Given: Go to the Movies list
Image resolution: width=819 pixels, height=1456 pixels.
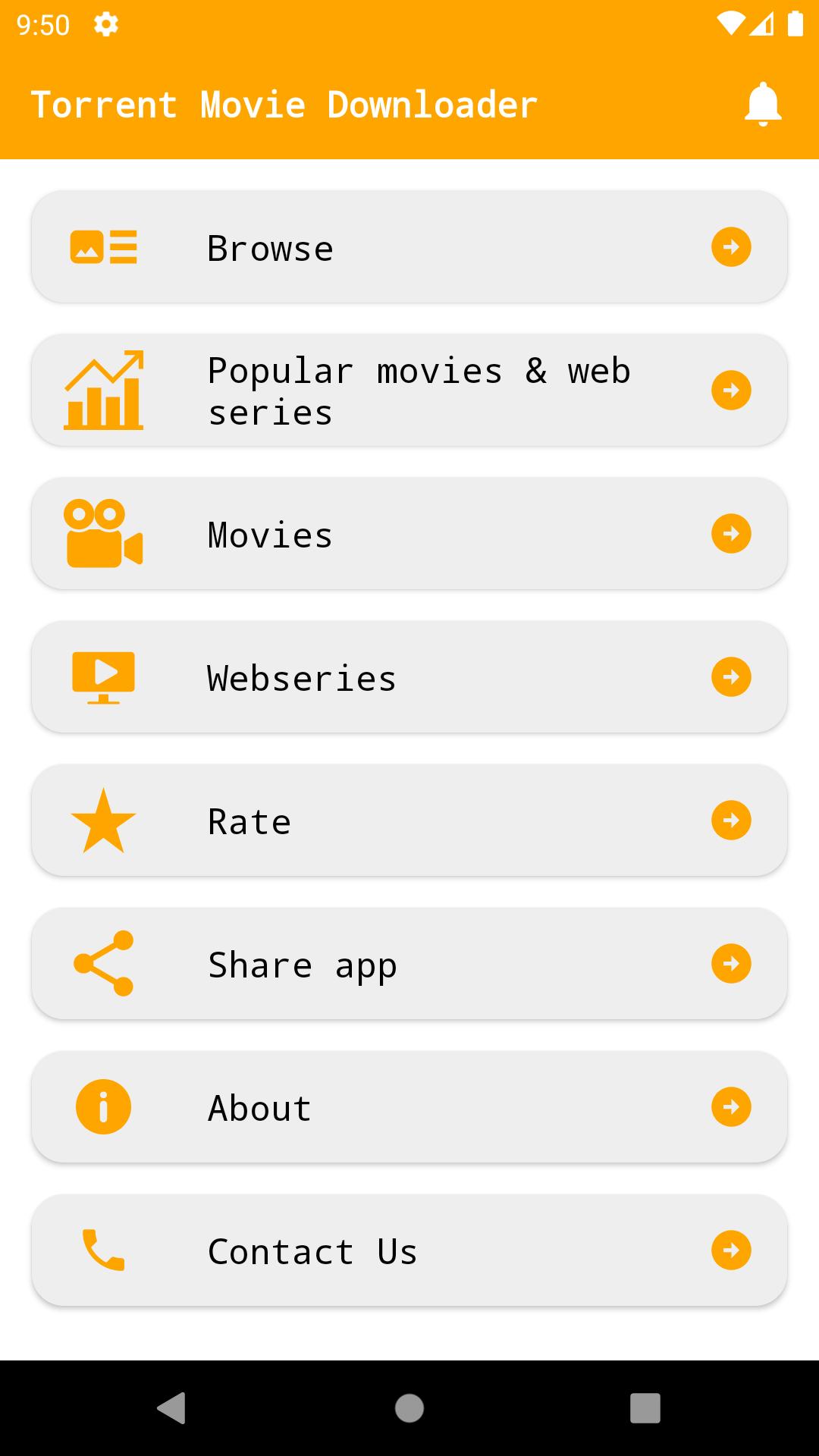Looking at the screenshot, I should [x=409, y=533].
